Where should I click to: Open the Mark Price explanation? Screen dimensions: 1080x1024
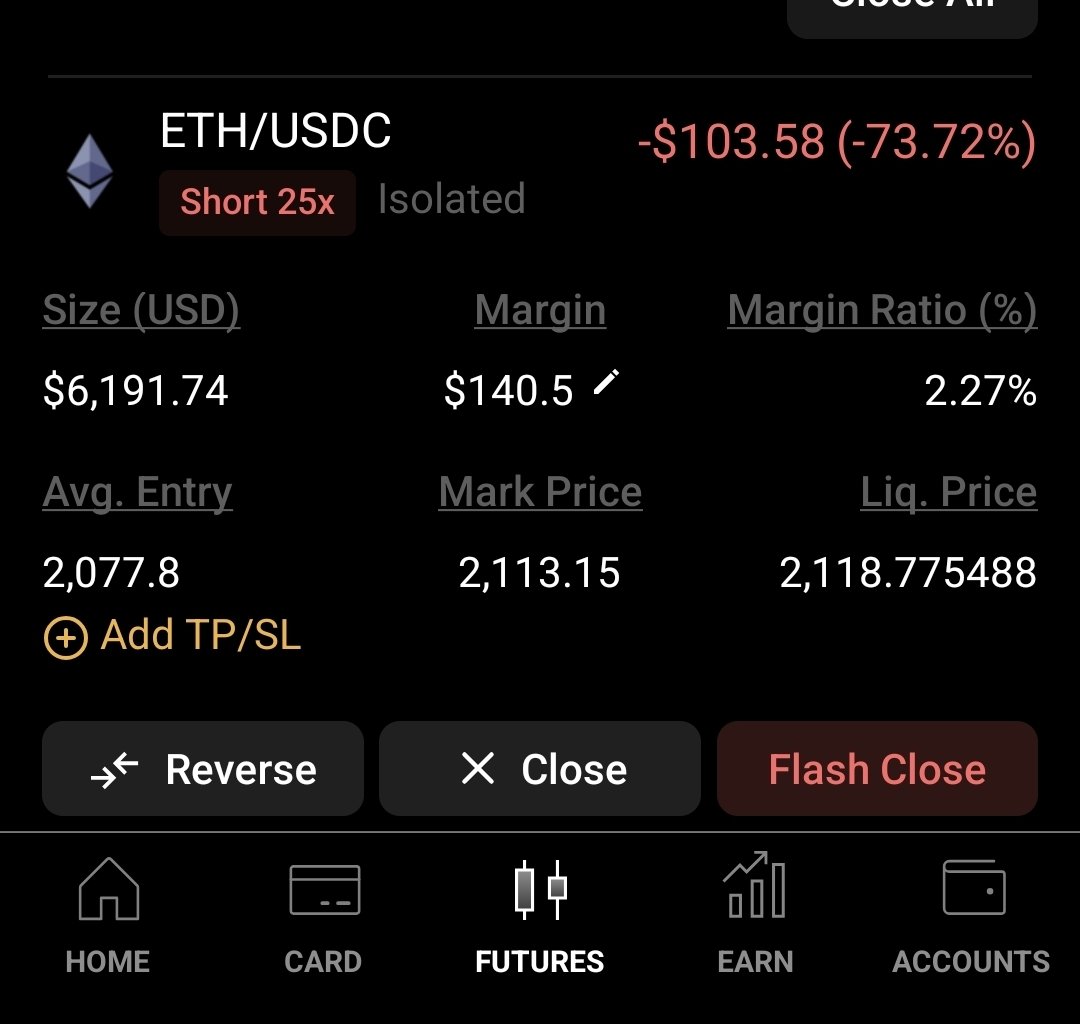(540, 492)
